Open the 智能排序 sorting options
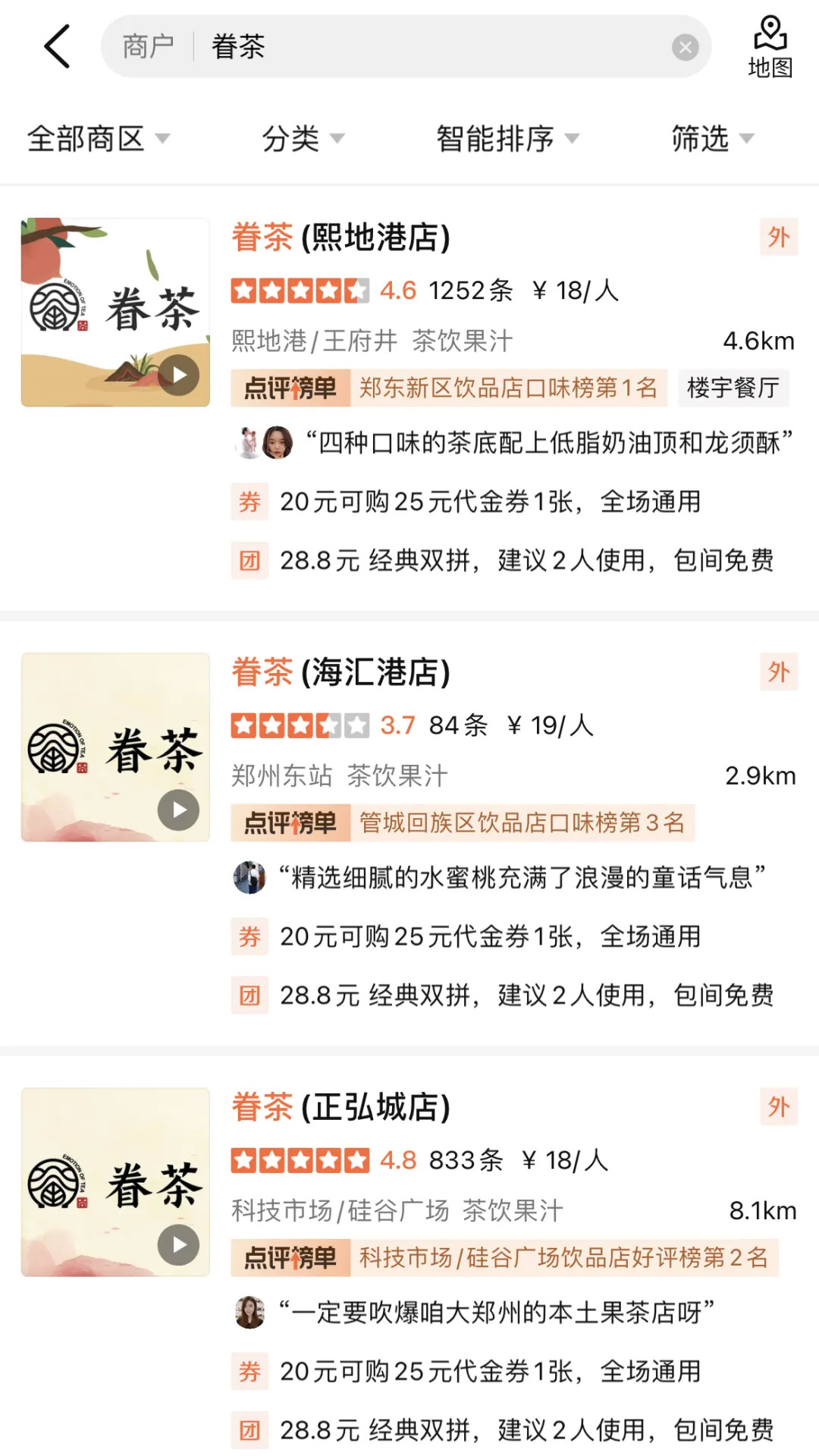Image resolution: width=819 pixels, height=1456 pixels. (507, 139)
